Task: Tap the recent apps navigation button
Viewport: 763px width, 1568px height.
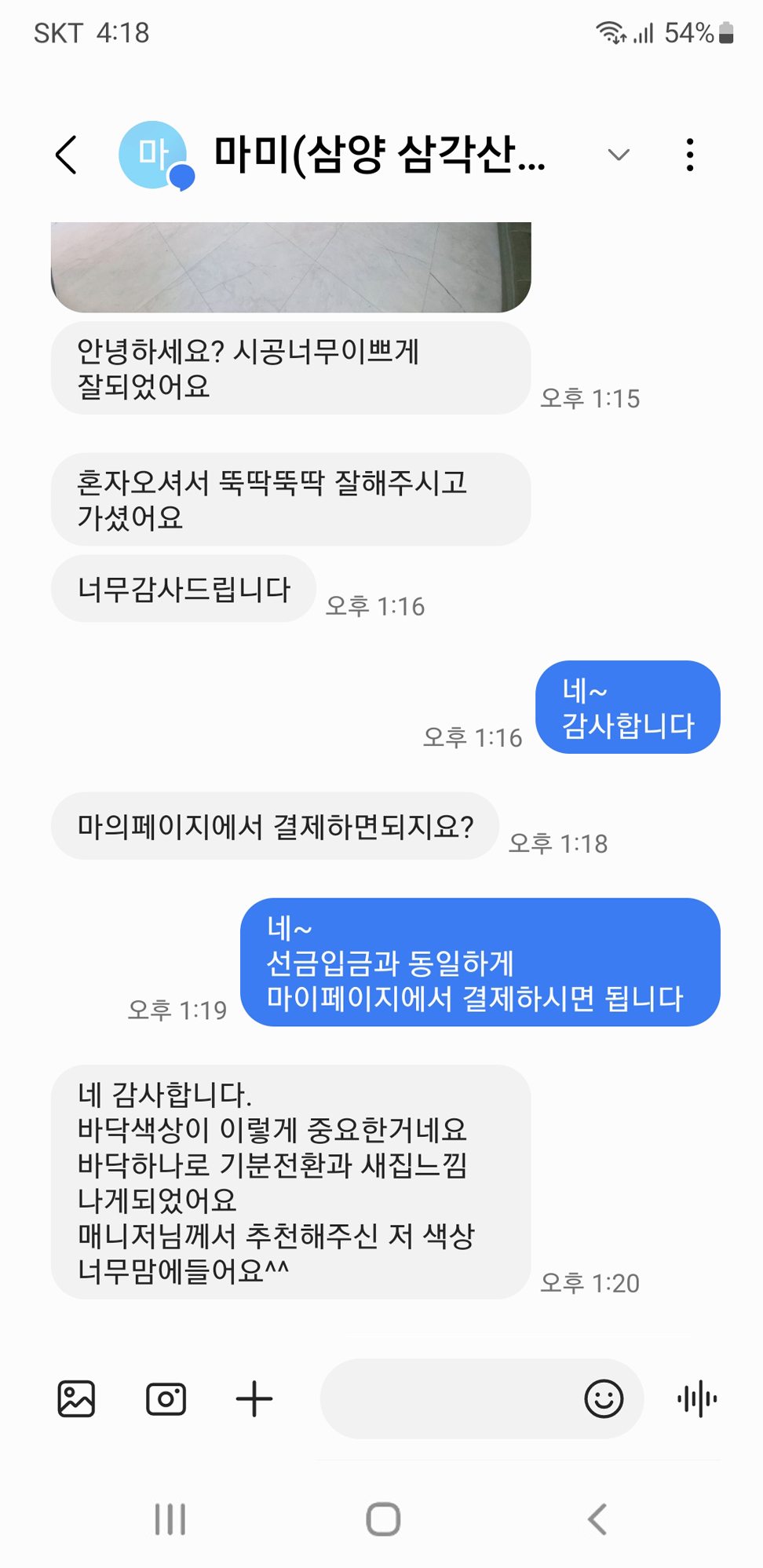Action: tap(170, 1519)
